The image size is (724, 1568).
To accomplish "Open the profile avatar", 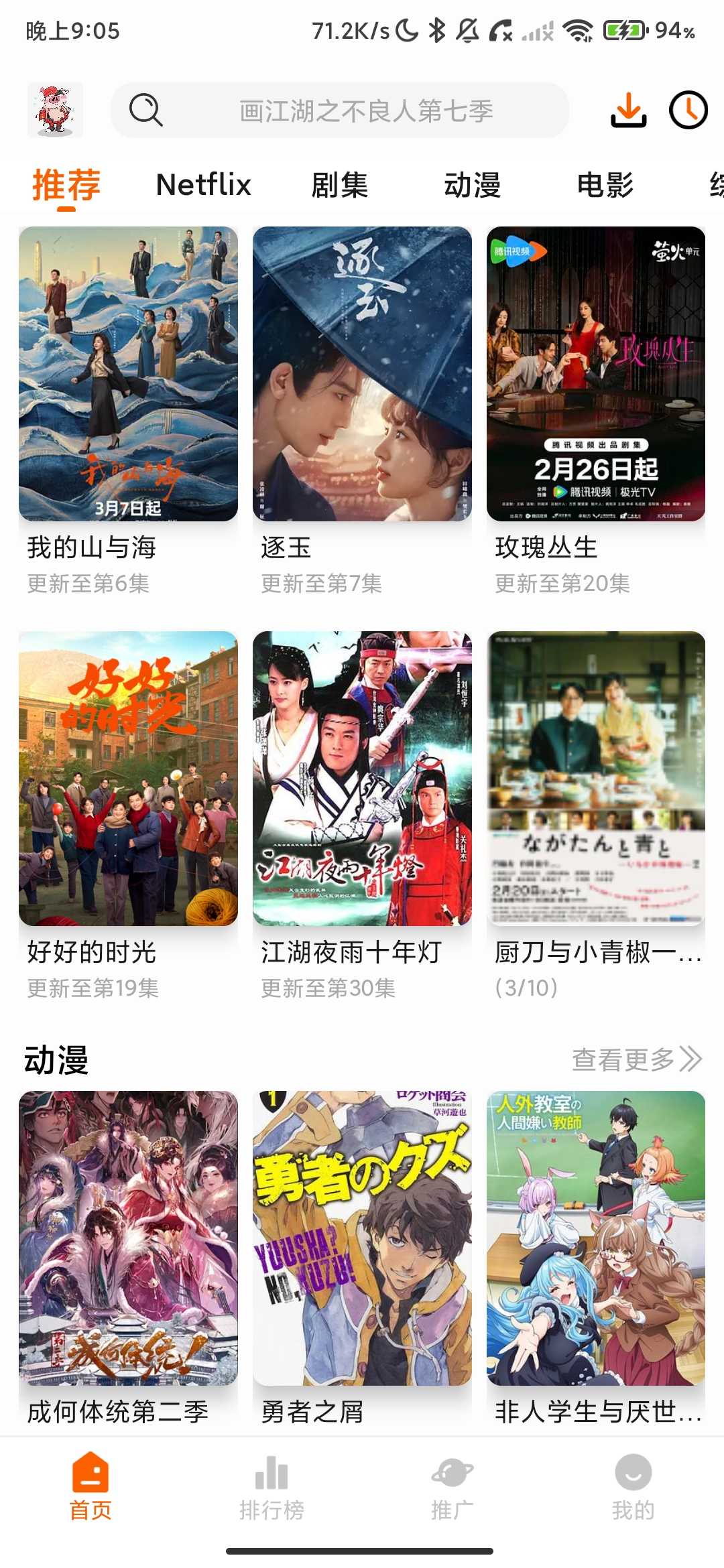I will click(x=56, y=110).
